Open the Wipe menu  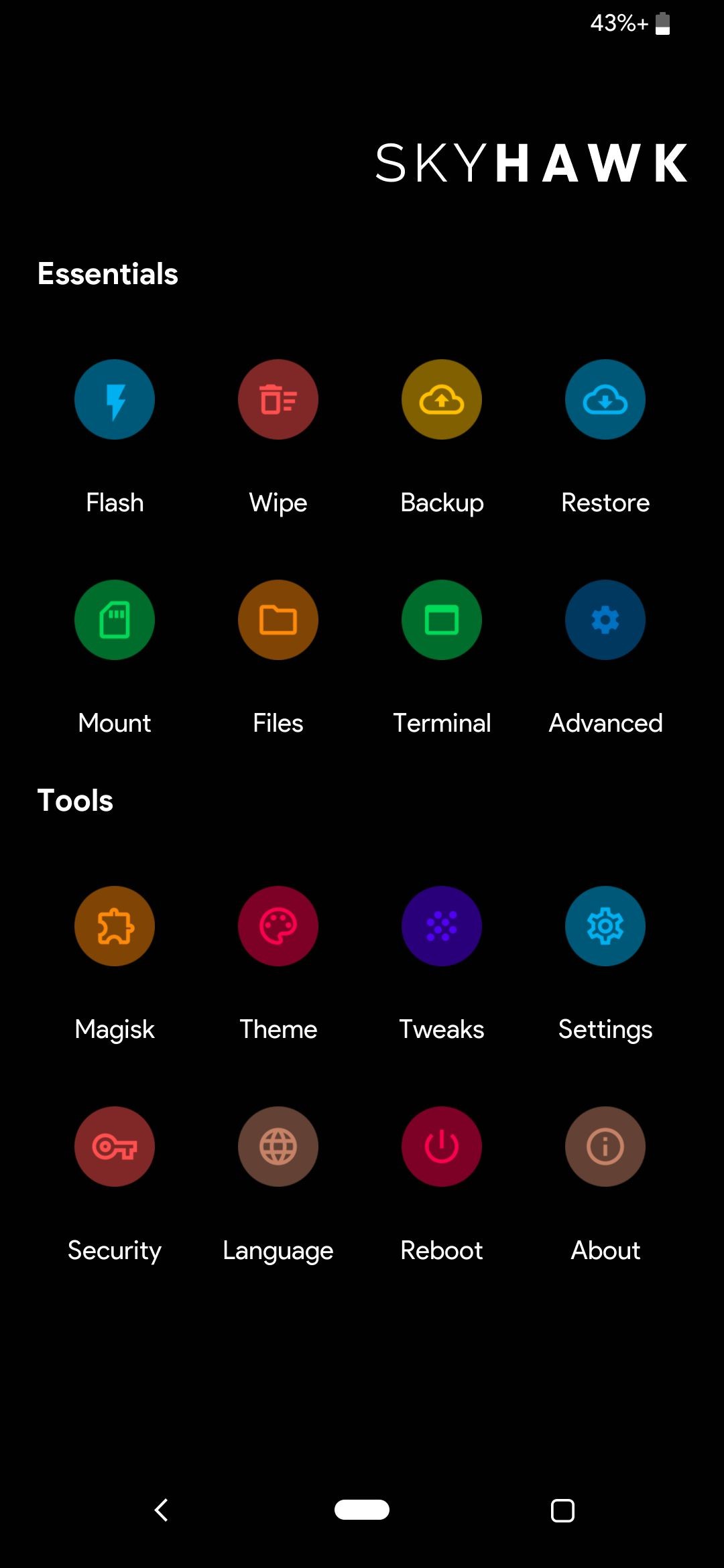pyautogui.click(x=278, y=400)
